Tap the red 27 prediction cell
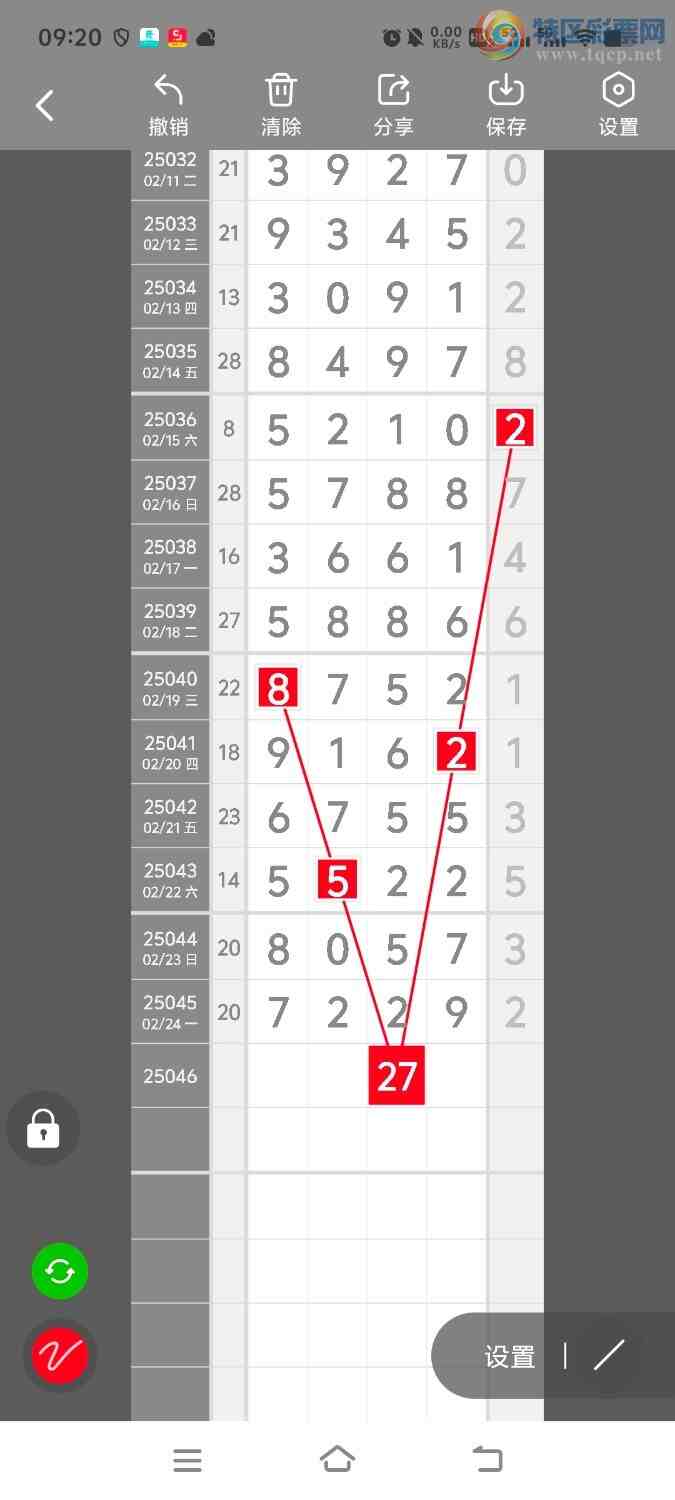Screen dimensions: 675x1500 (x=397, y=1076)
